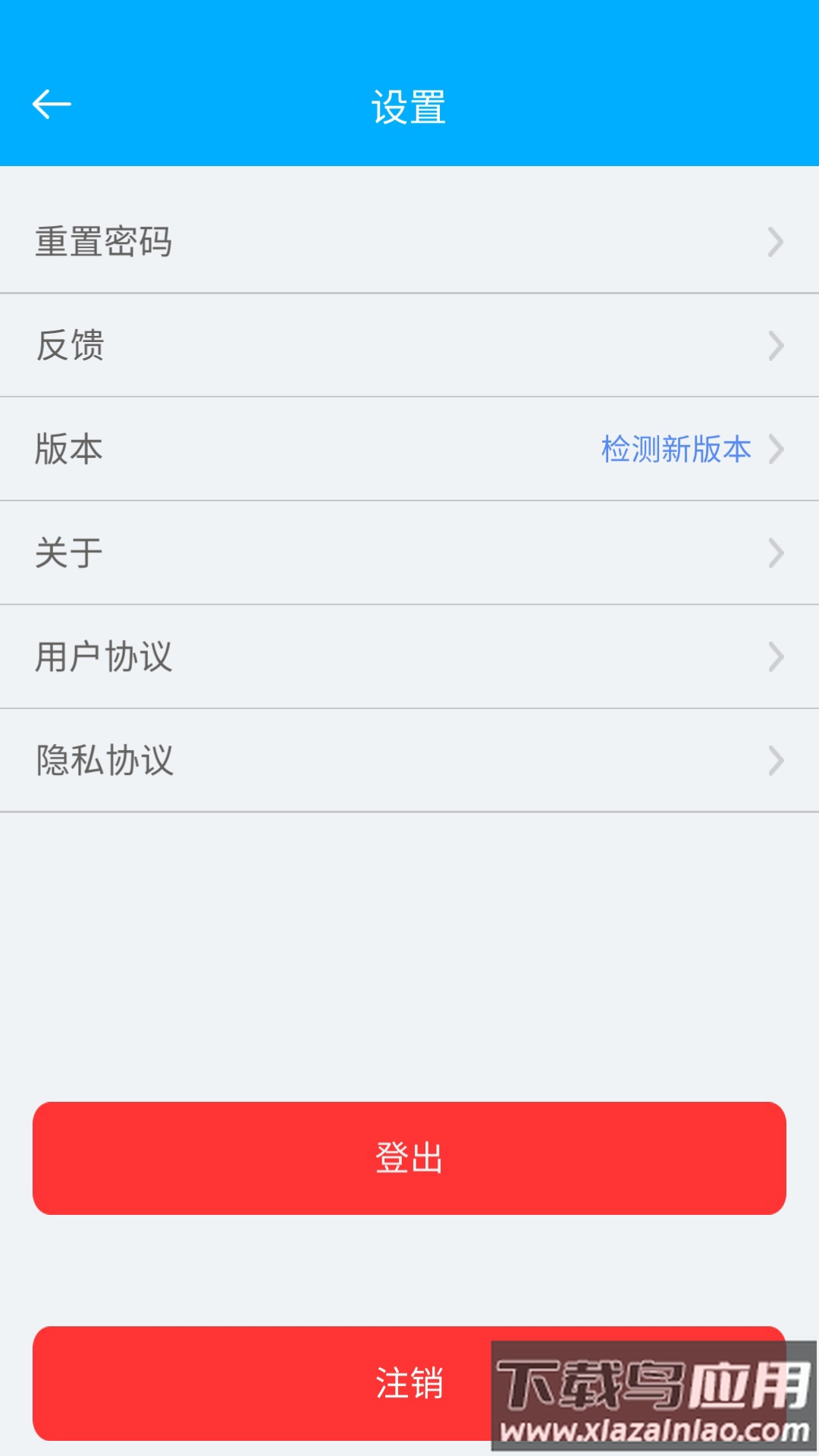Screen dimensions: 819x1456
Task: Open 重置密码 to reset your password
Action: pyautogui.click(x=104, y=241)
